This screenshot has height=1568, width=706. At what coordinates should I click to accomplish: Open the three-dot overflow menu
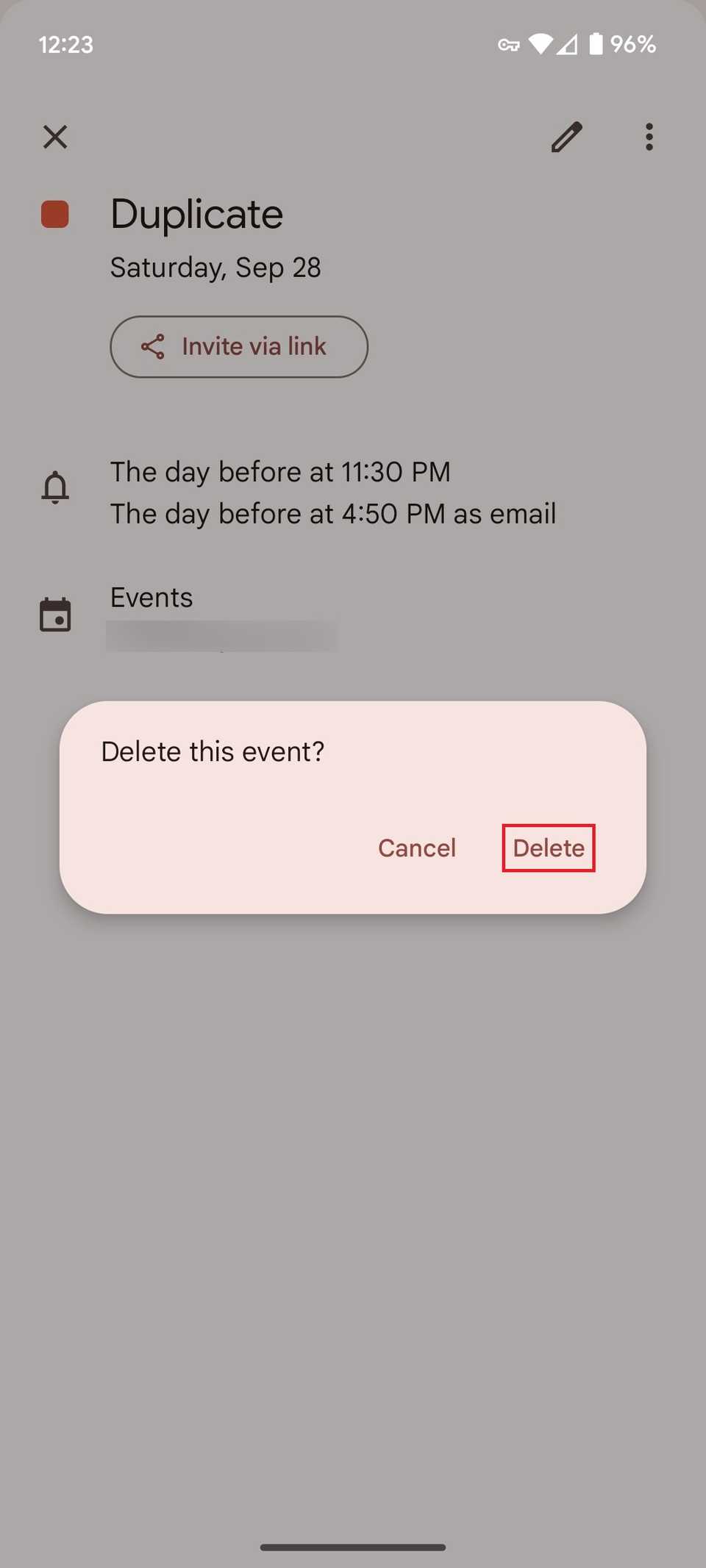point(649,137)
